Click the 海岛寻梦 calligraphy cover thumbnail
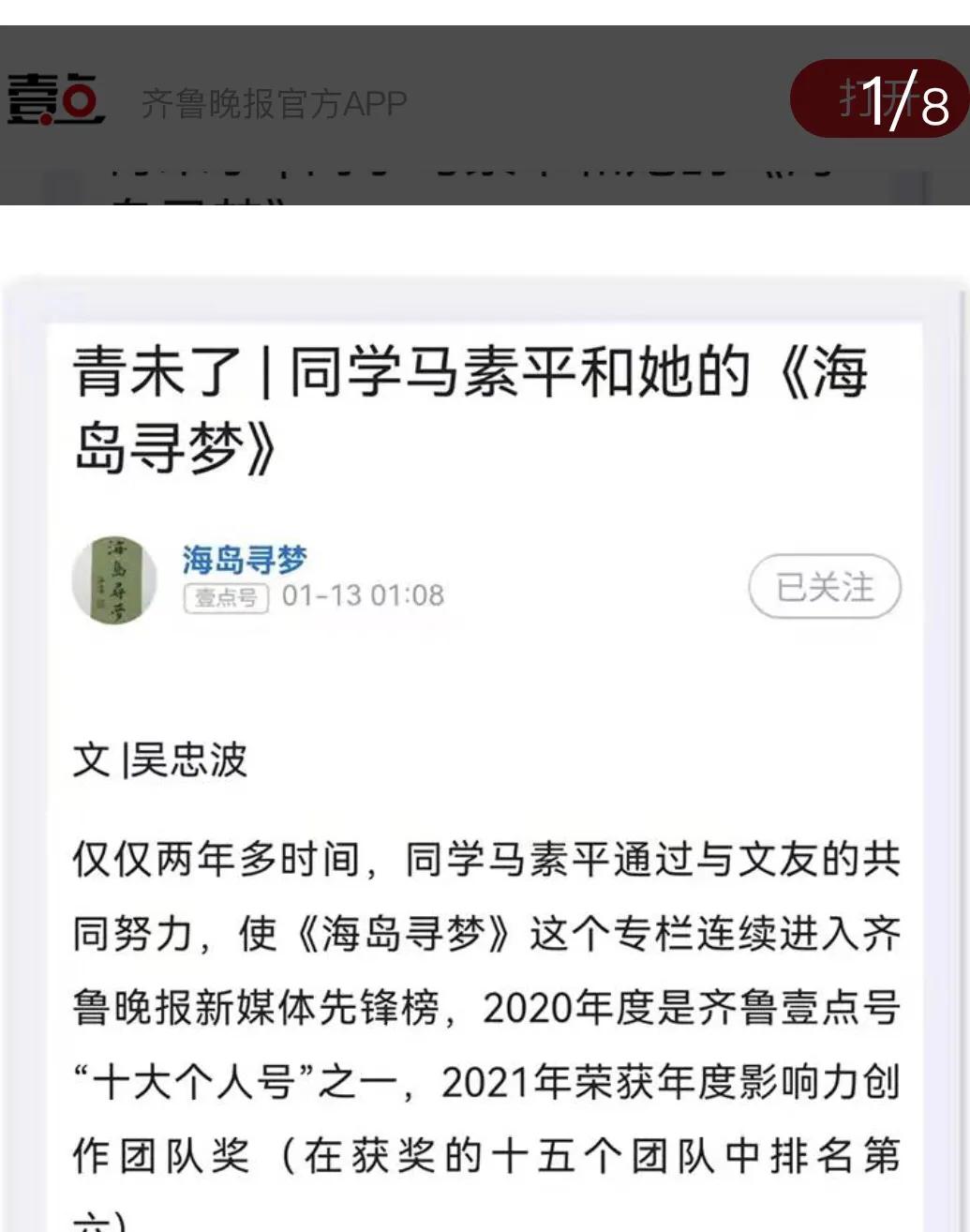The width and height of the screenshot is (970, 1232). (114, 578)
